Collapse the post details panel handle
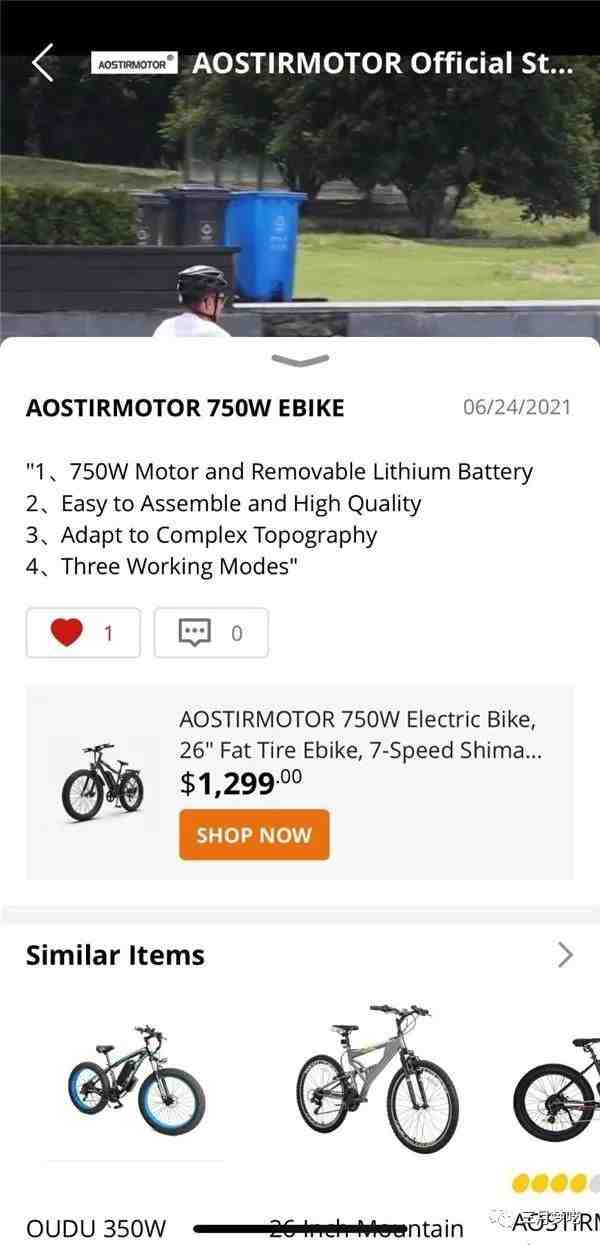The height and width of the screenshot is (1245, 600). 300,361
